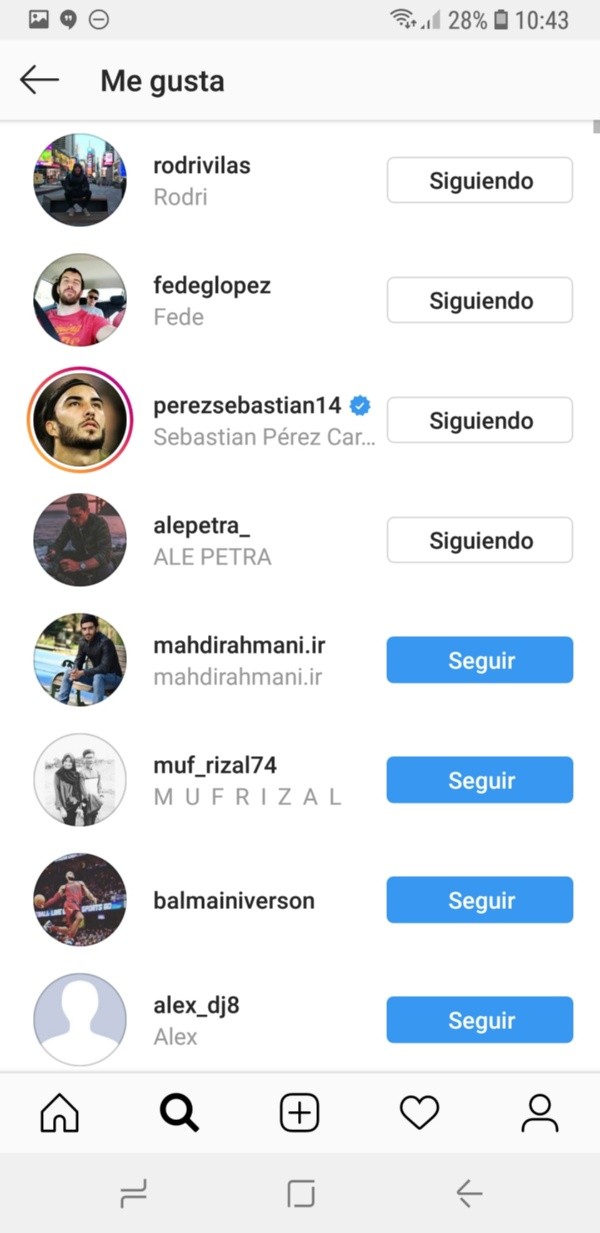
Task: Follow muf_rizal74
Action: [x=479, y=781]
